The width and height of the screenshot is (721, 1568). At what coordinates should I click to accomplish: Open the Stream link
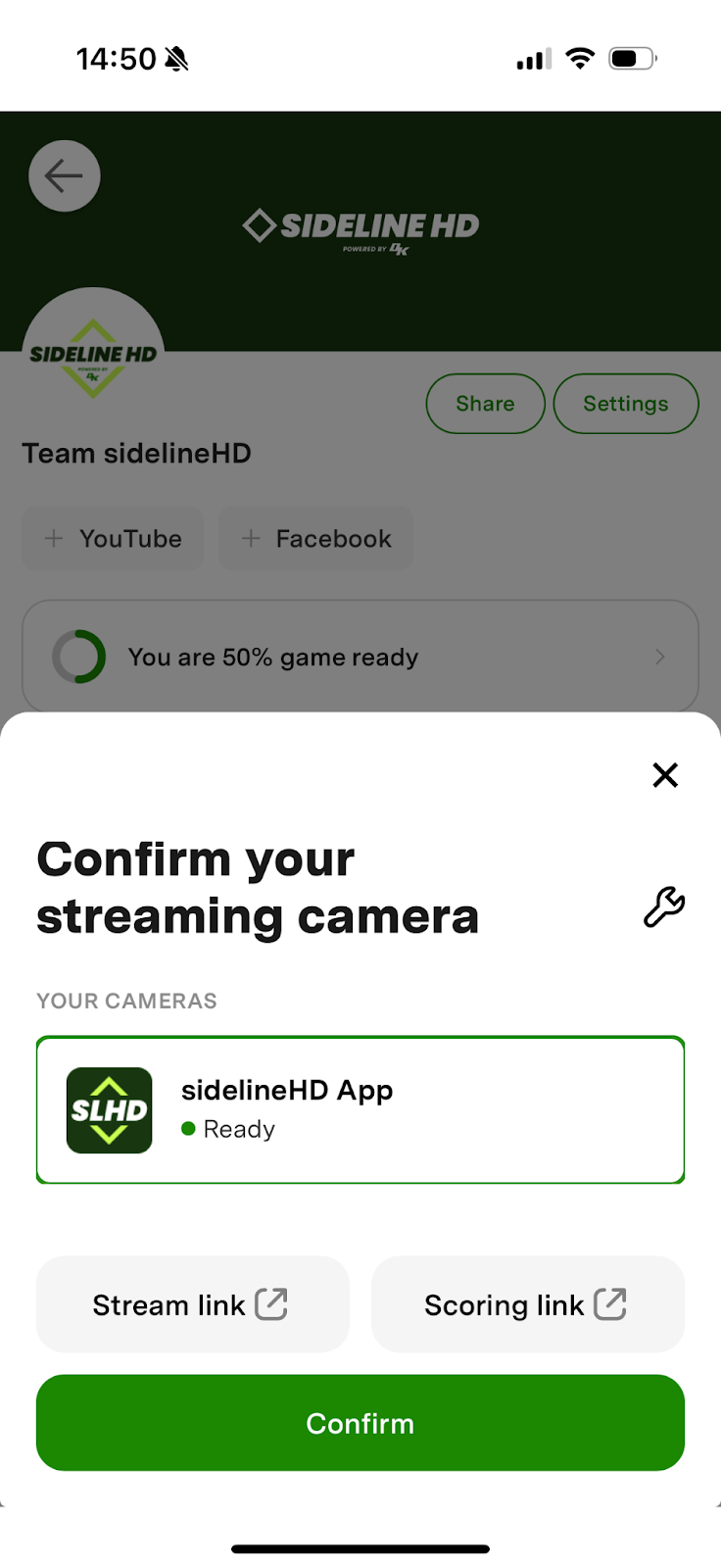click(192, 1304)
